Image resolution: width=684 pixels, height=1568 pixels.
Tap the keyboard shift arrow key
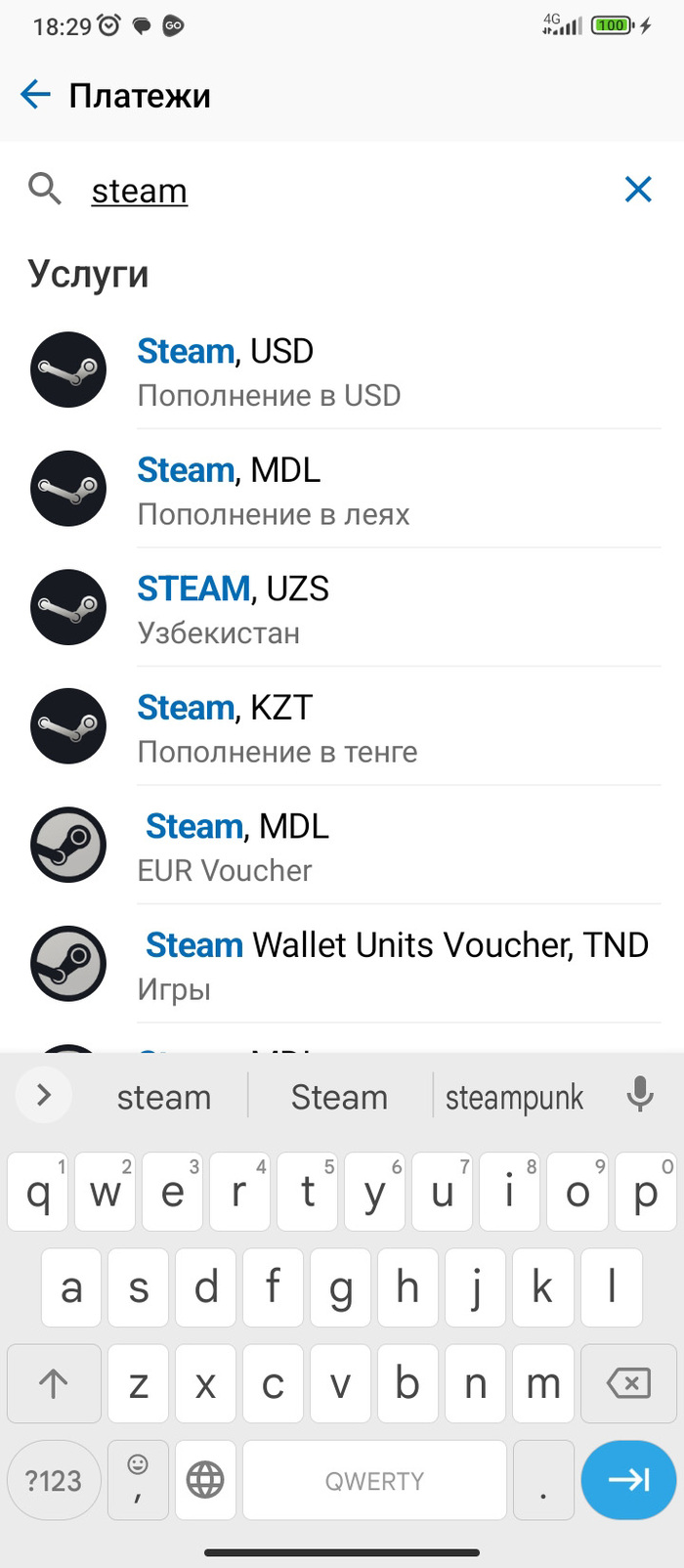click(54, 1383)
